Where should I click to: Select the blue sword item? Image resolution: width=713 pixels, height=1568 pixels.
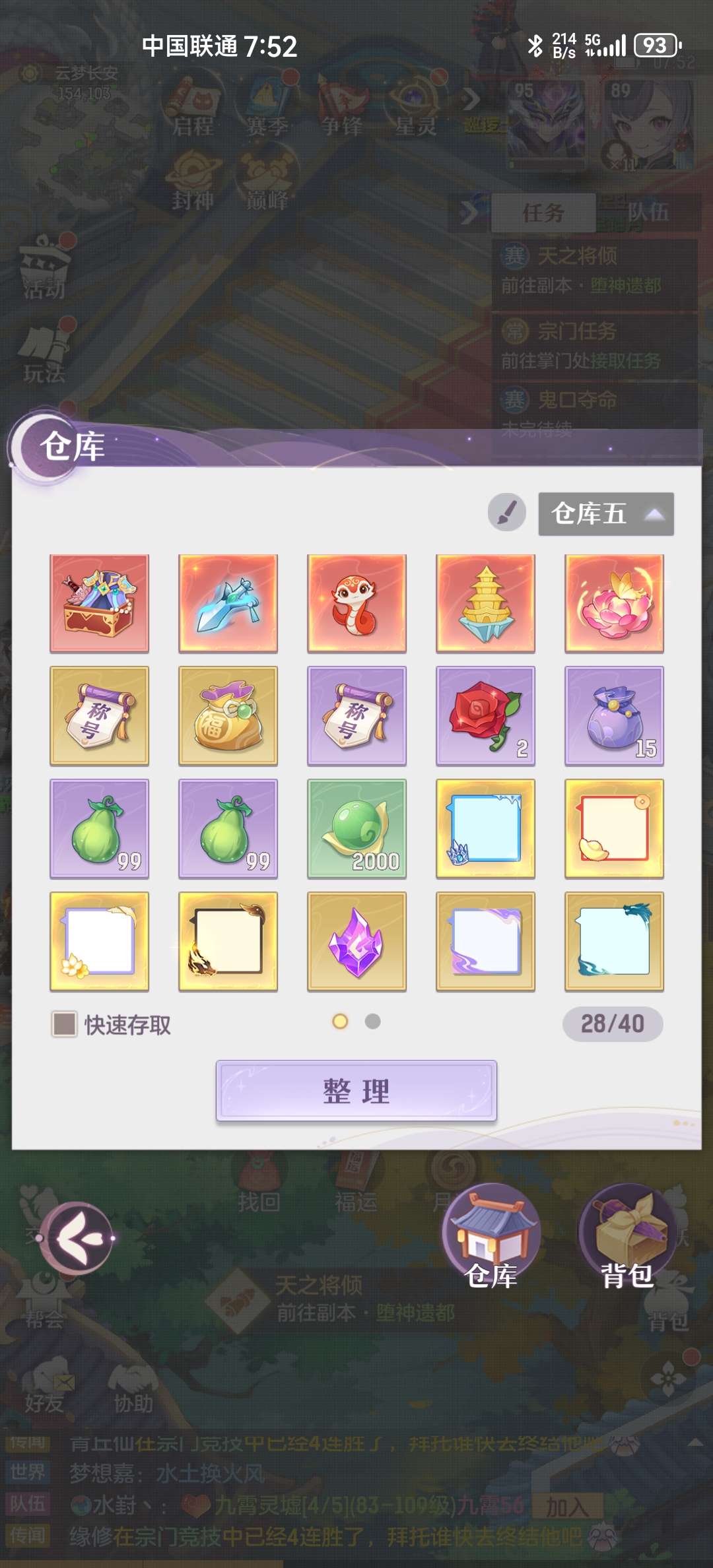pyautogui.click(x=228, y=603)
